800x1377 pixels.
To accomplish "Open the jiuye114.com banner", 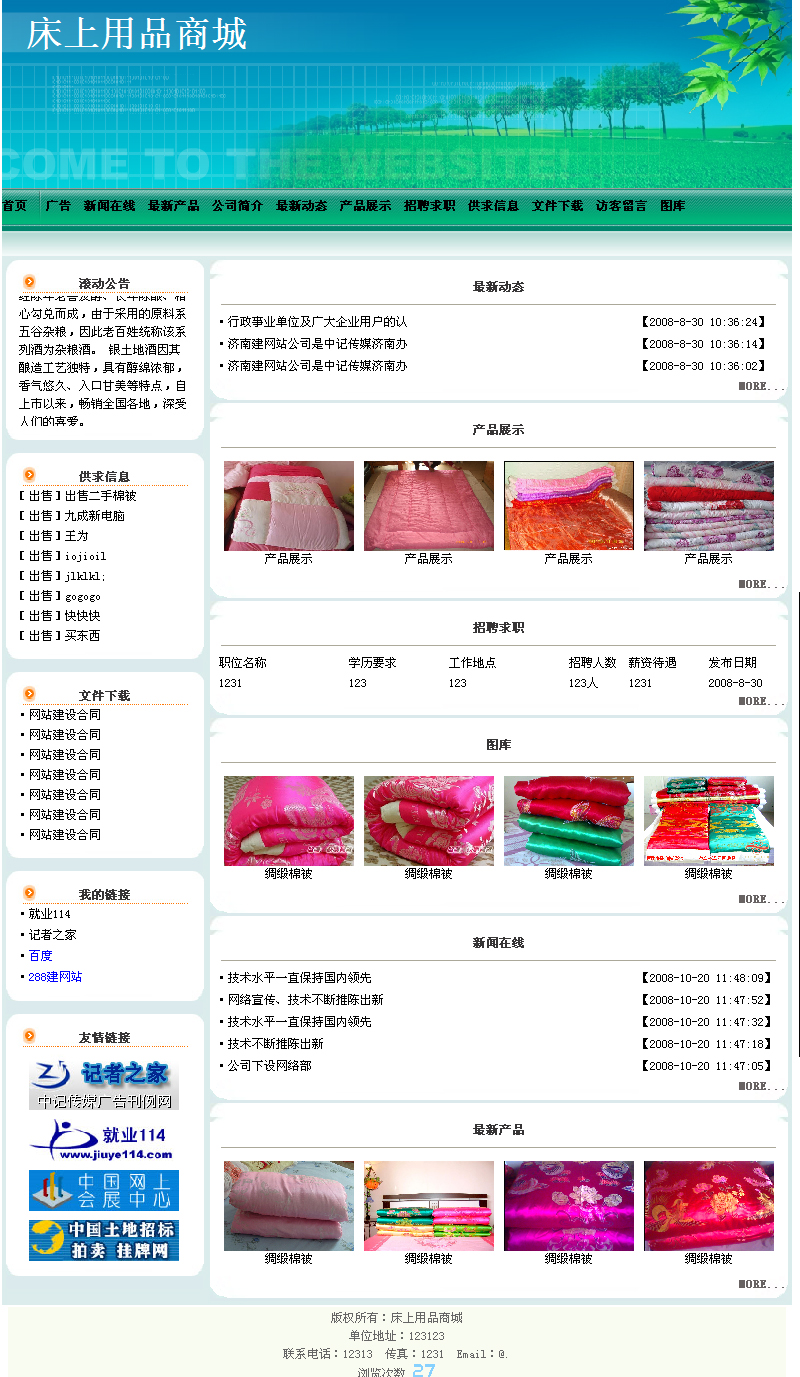I will [104, 1140].
